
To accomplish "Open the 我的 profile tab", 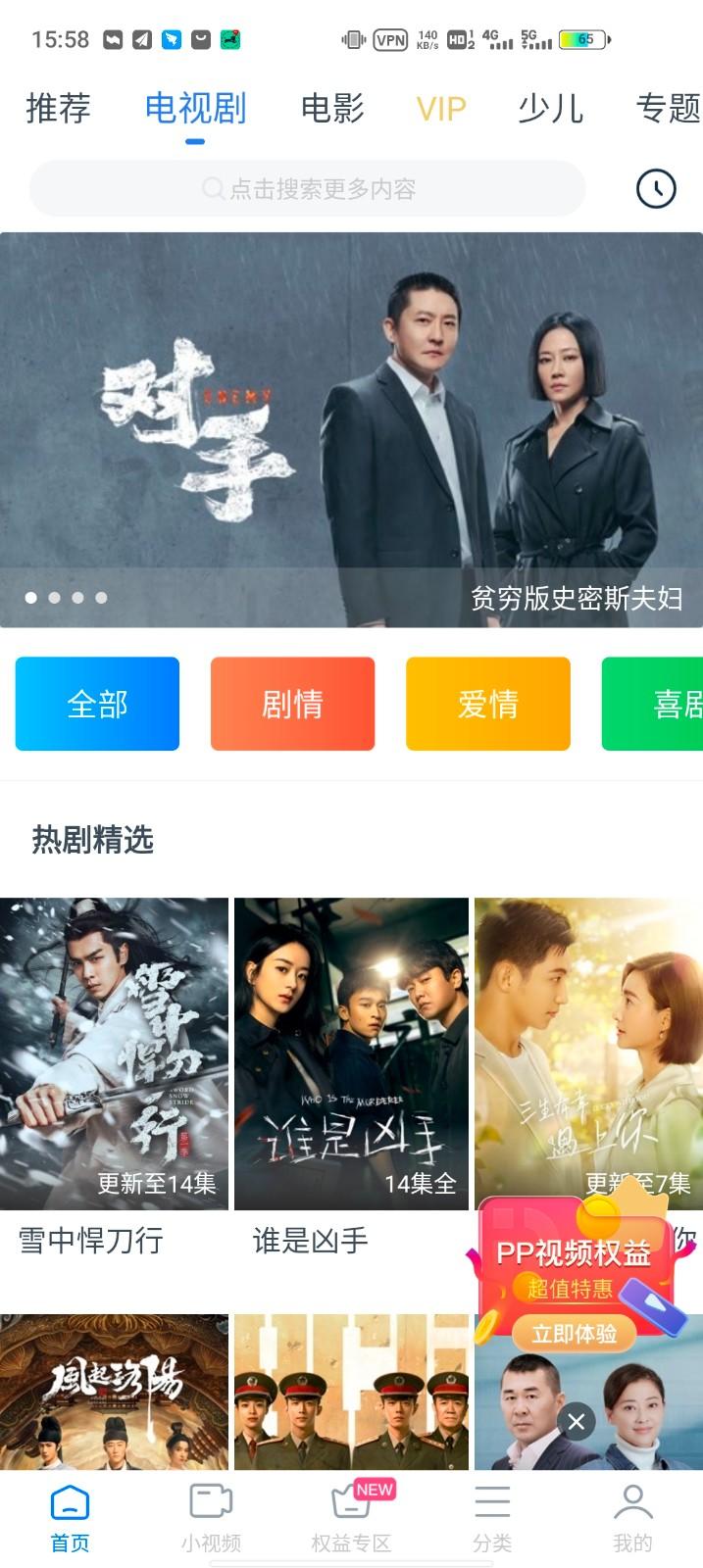I will click(x=632, y=1517).
